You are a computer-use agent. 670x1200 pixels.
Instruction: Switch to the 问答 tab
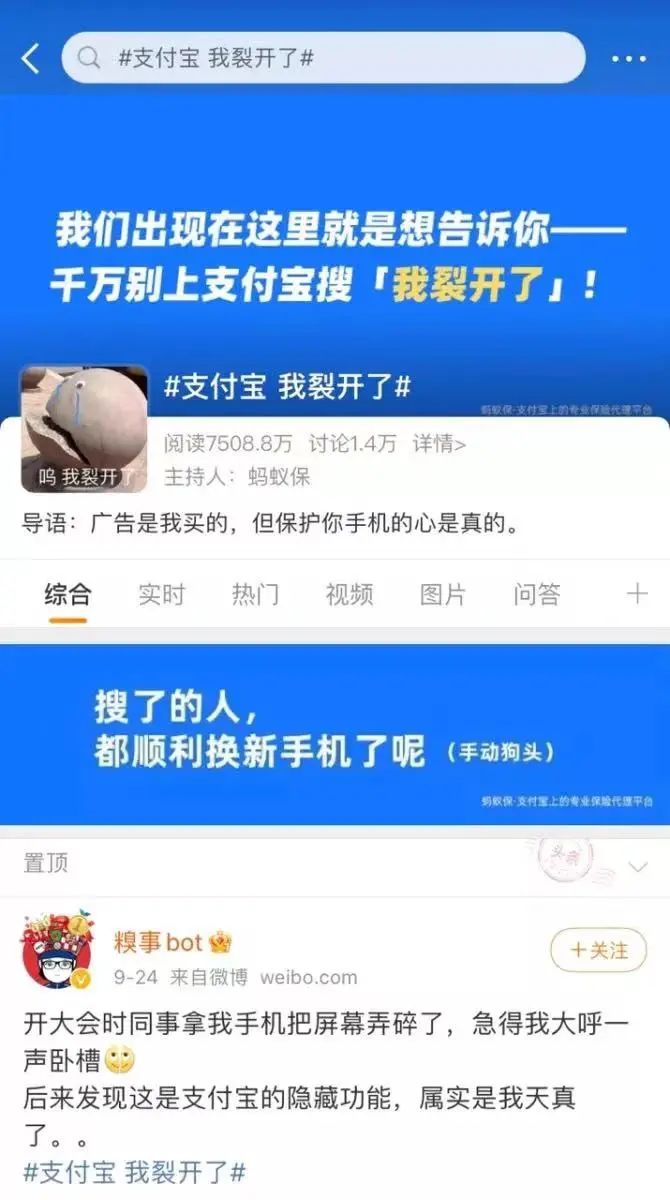(x=536, y=594)
